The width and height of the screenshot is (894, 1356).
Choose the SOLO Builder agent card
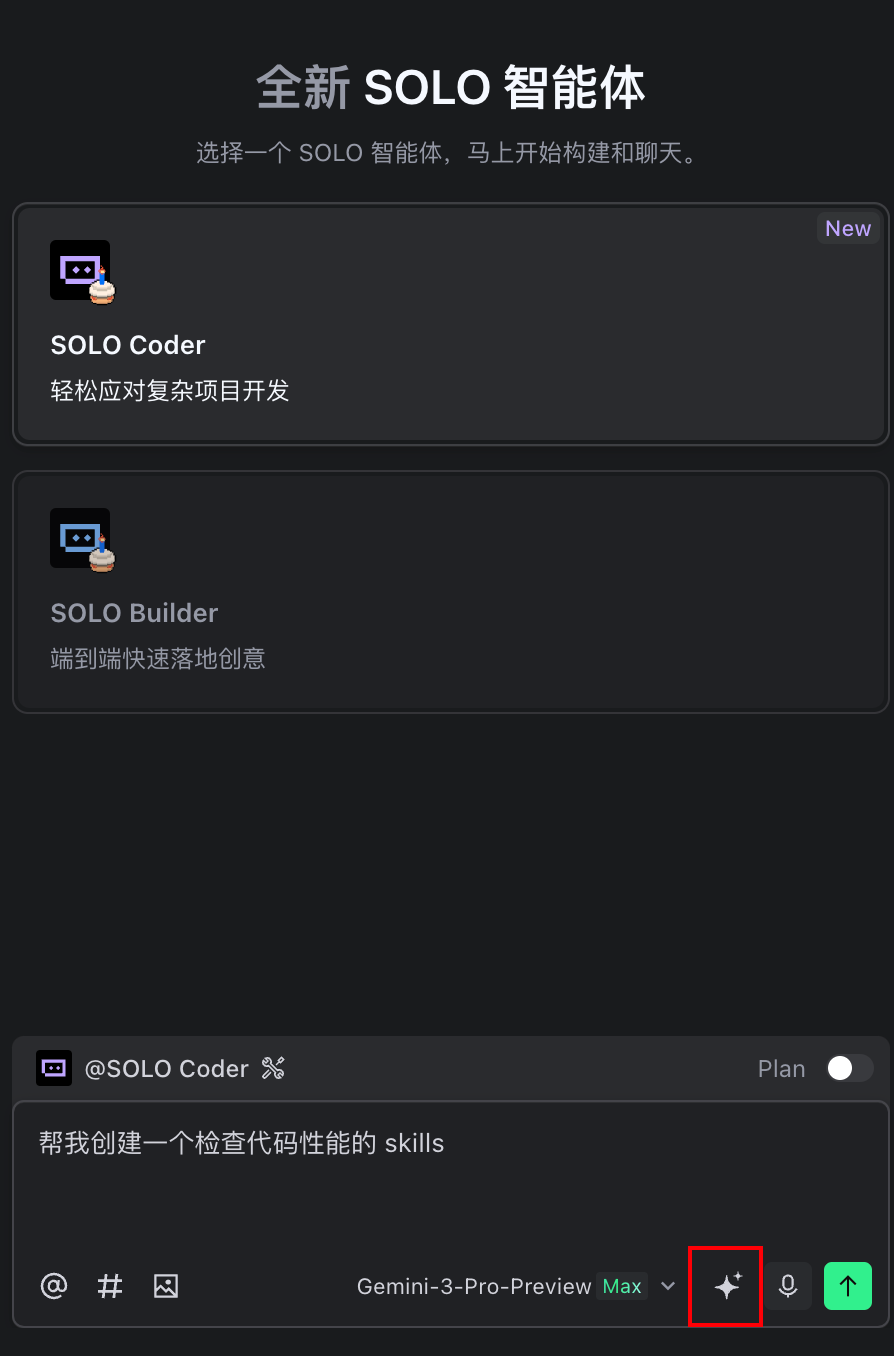point(450,592)
